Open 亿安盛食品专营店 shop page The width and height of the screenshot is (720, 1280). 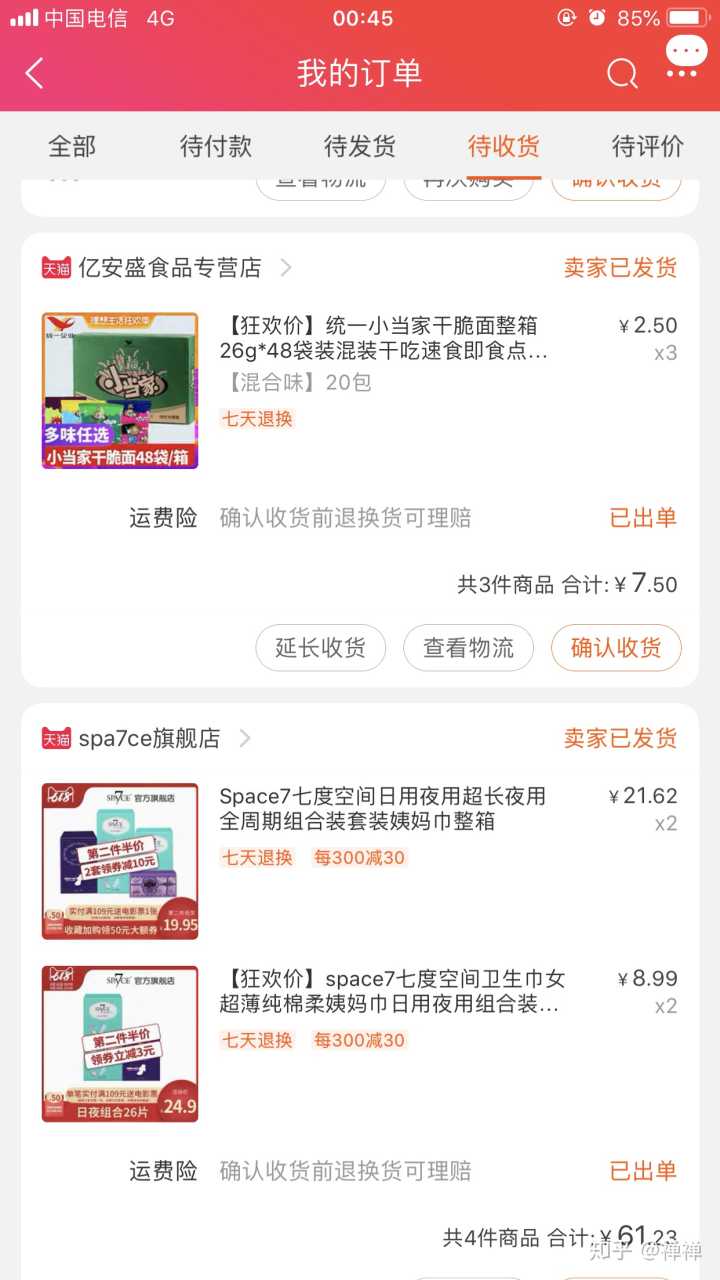pyautogui.click(x=170, y=268)
